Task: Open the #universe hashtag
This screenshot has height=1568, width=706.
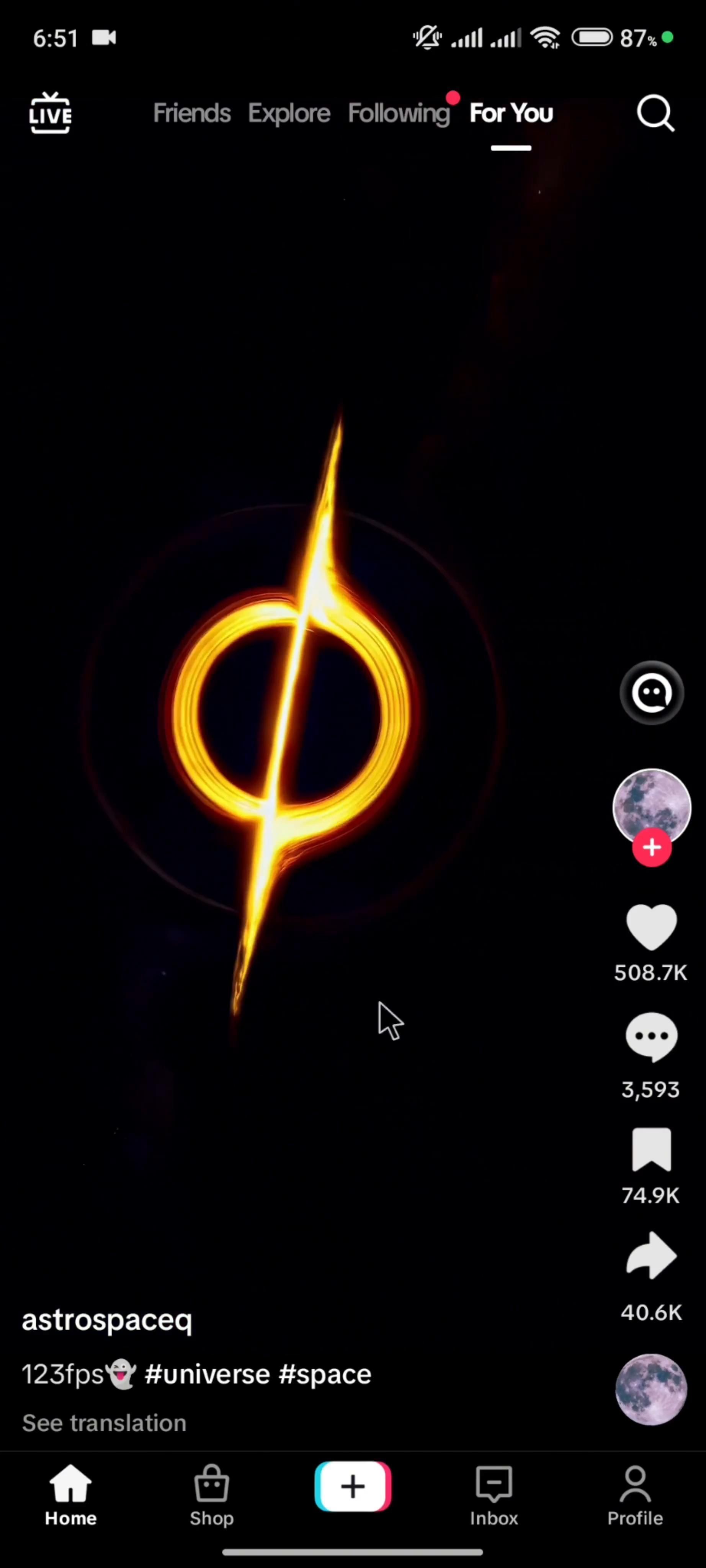Action: [206, 1374]
